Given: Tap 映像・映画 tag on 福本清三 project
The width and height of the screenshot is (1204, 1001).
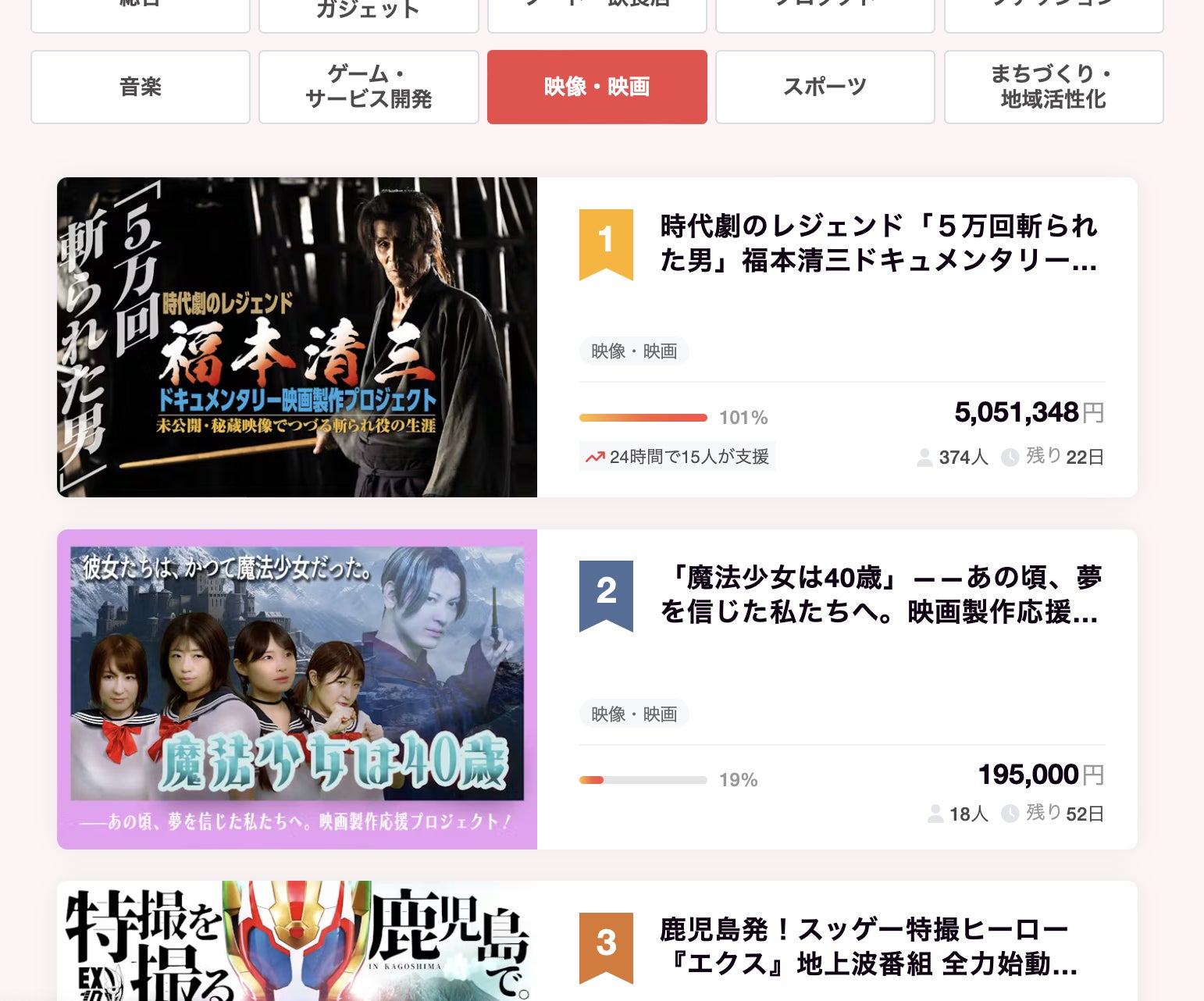Looking at the screenshot, I should coord(633,351).
